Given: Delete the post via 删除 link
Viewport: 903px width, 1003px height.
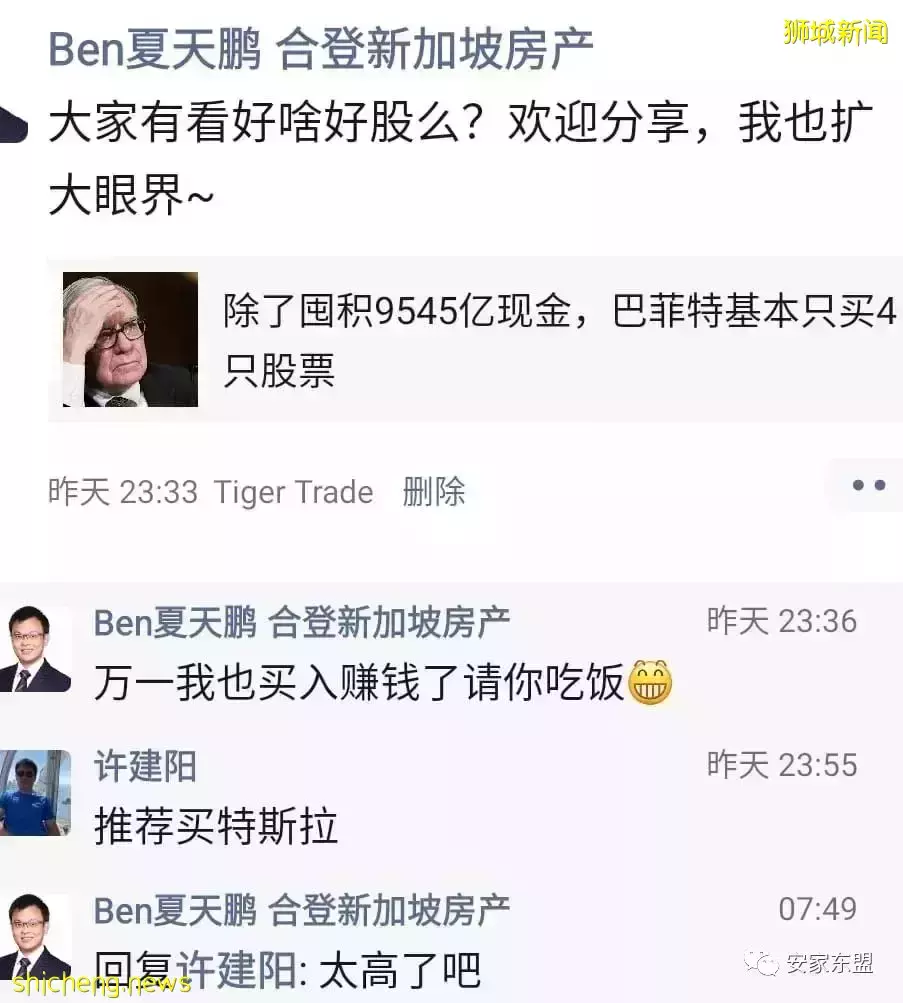Looking at the screenshot, I should [x=432, y=492].
